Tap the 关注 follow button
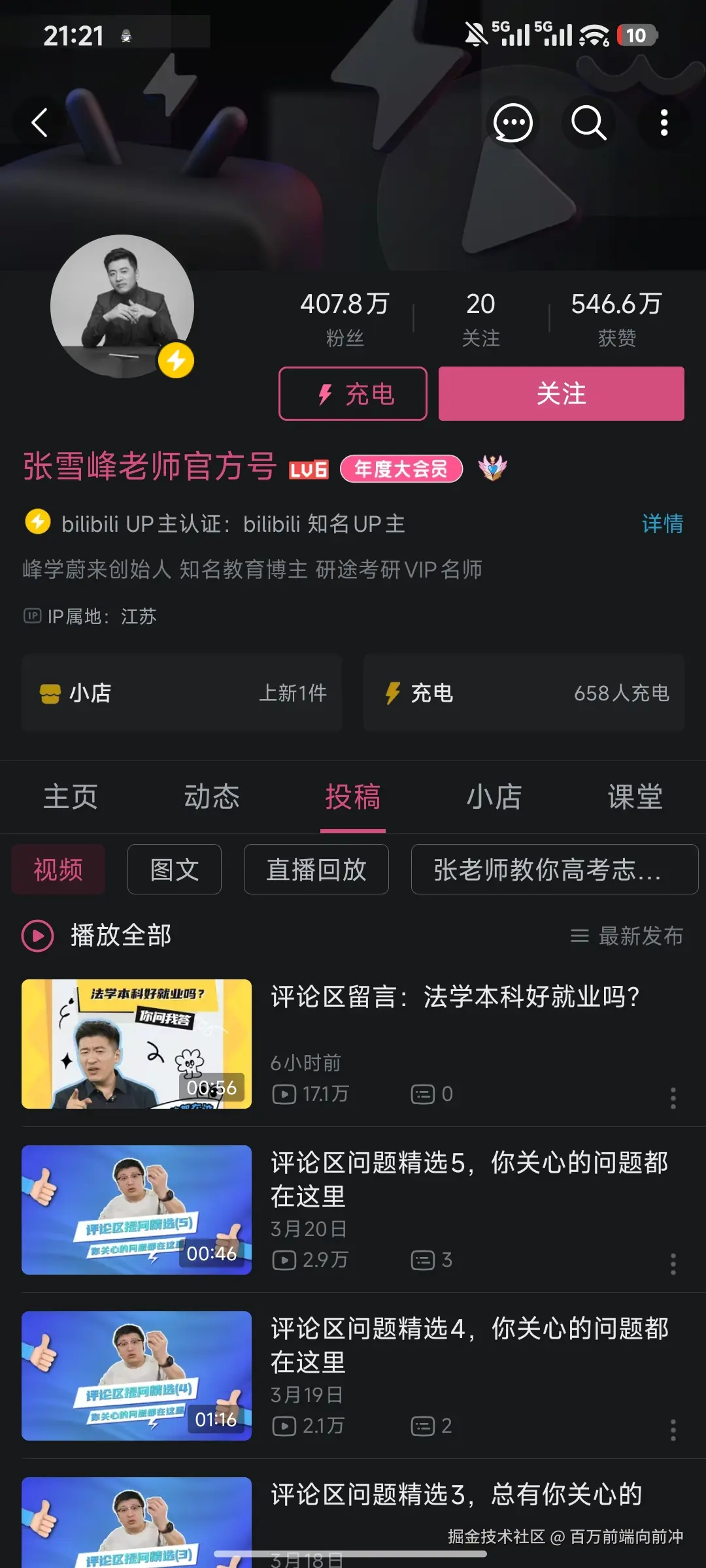Screen dimensions: 706x1568 [561, 393]
